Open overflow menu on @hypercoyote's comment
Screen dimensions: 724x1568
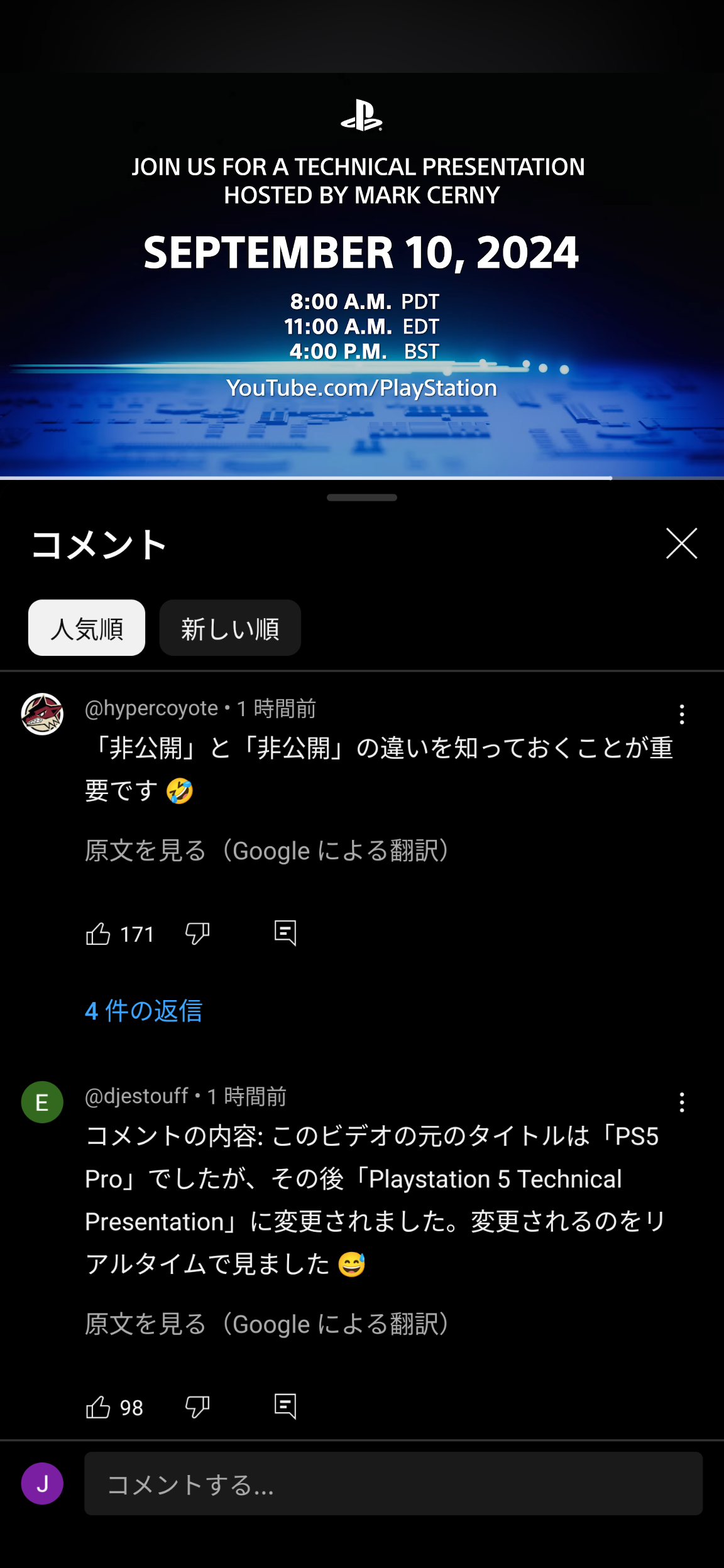pos(681,714)
